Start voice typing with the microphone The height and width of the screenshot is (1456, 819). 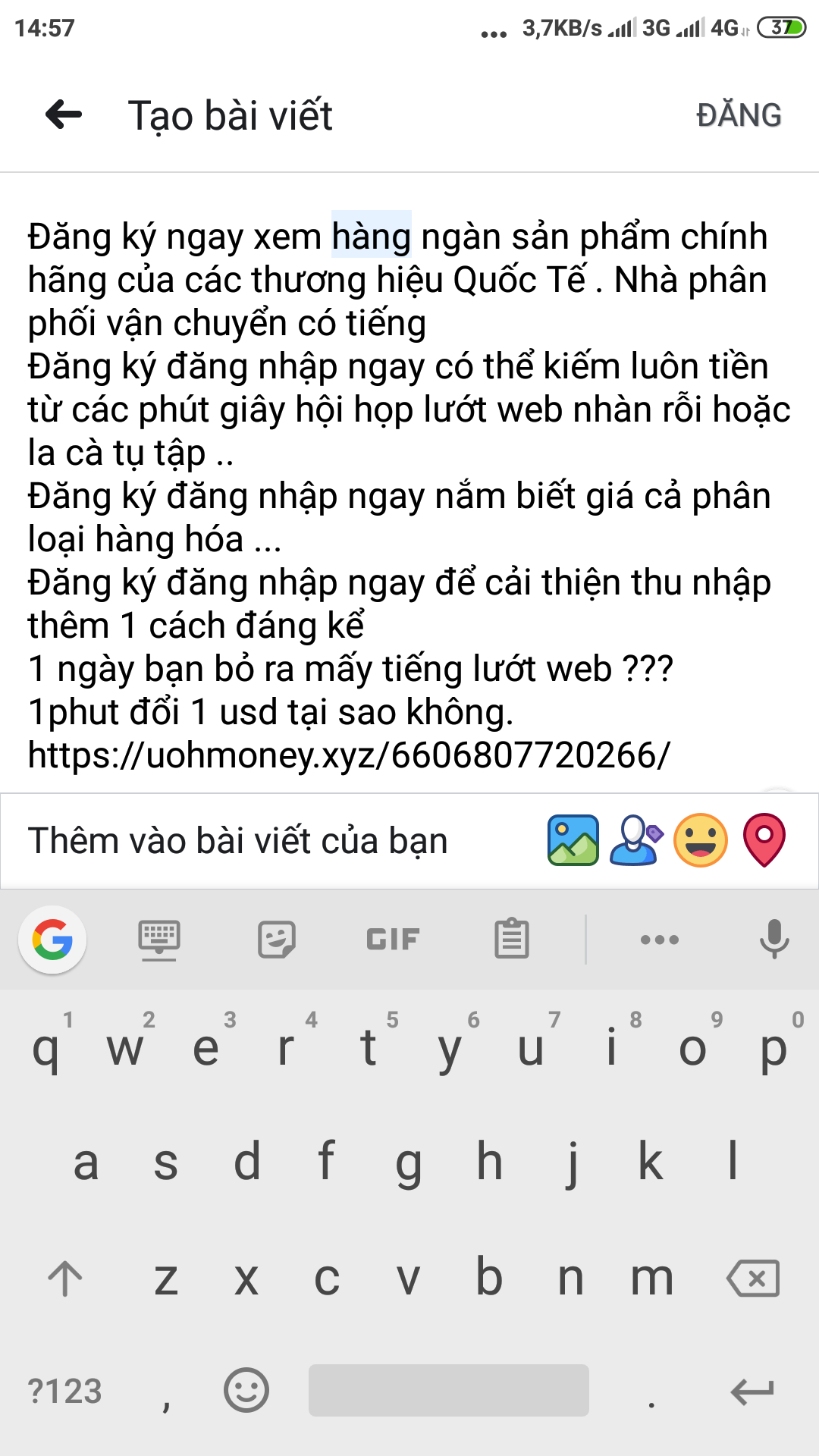coord(773,940)
